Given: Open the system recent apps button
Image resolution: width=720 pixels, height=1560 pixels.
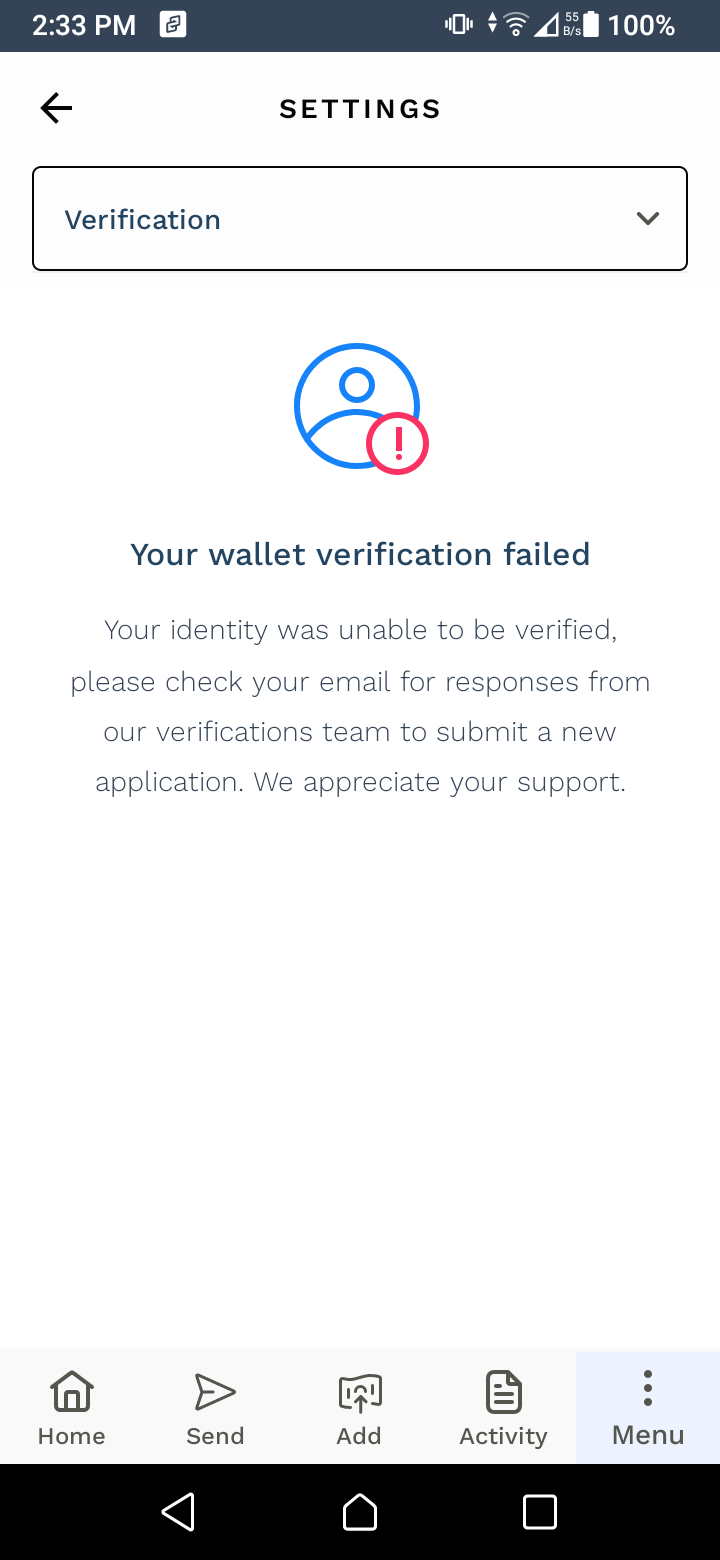Looking at the screenshot, I should point(540,1512).
